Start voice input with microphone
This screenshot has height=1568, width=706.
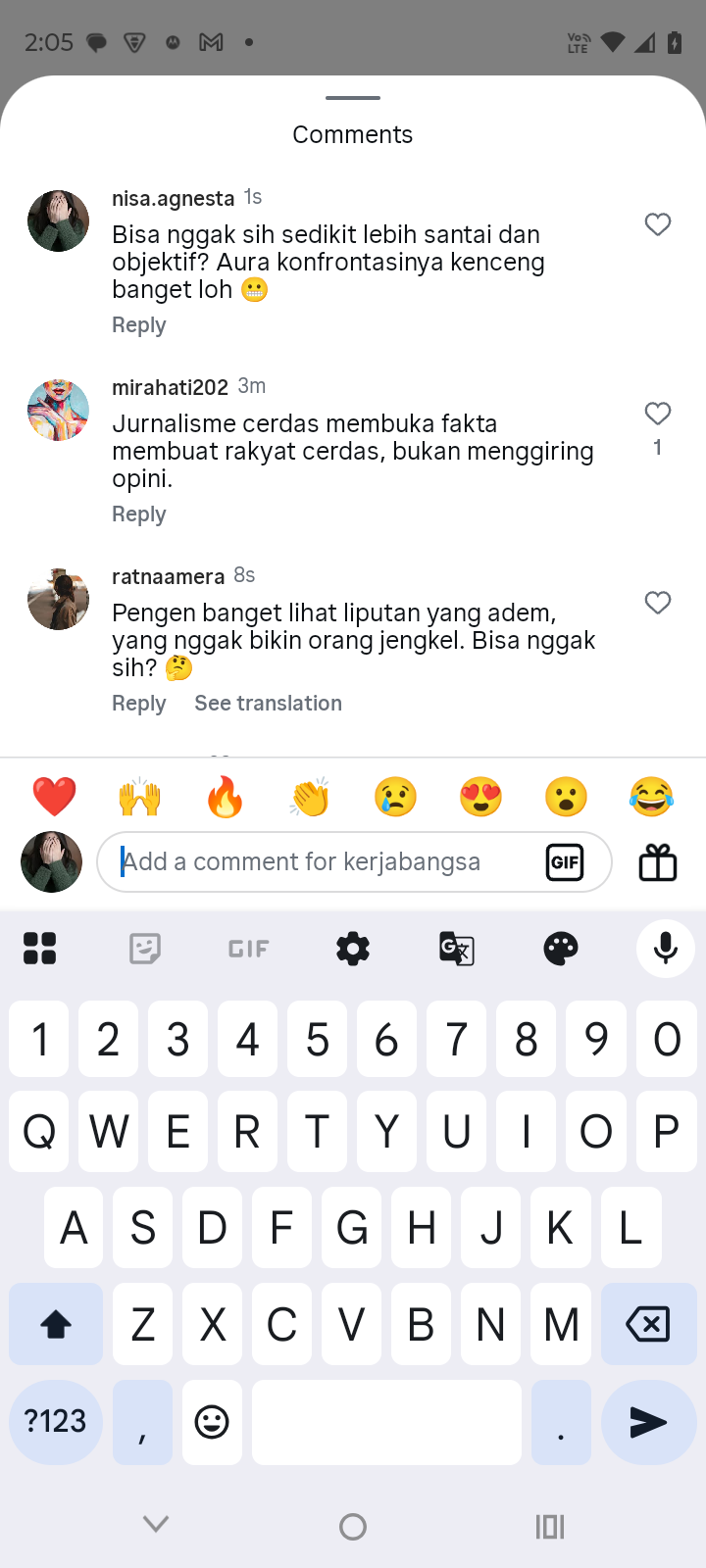[x=665, y=949]
